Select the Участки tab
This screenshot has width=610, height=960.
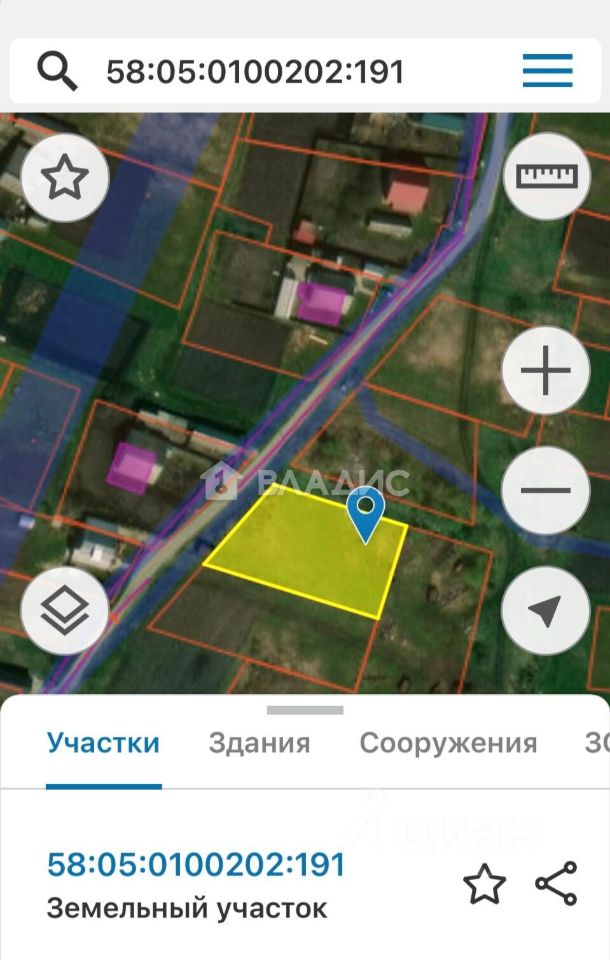coord(103,744)
